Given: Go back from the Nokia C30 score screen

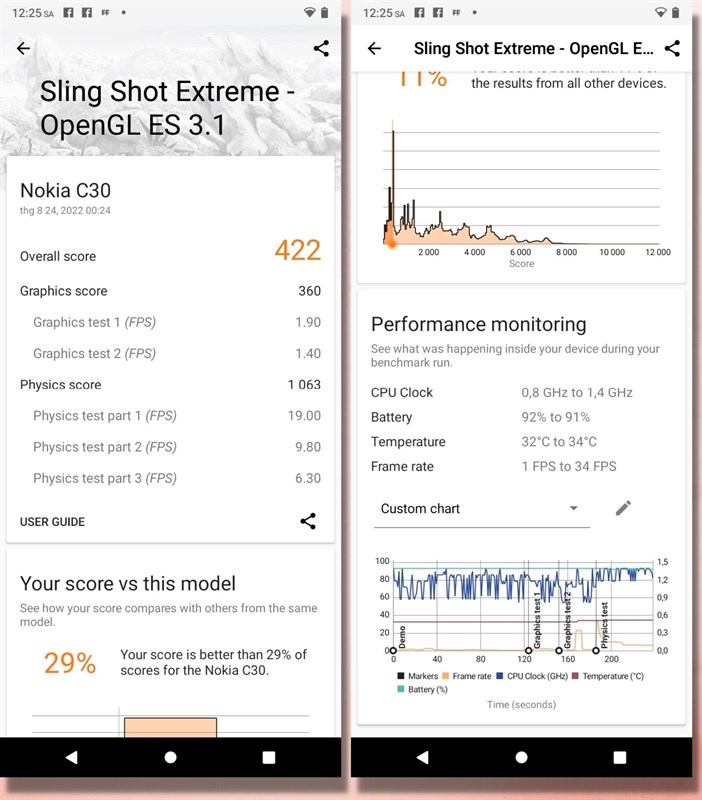Looking at the screenshot, I should coord(24,48).
